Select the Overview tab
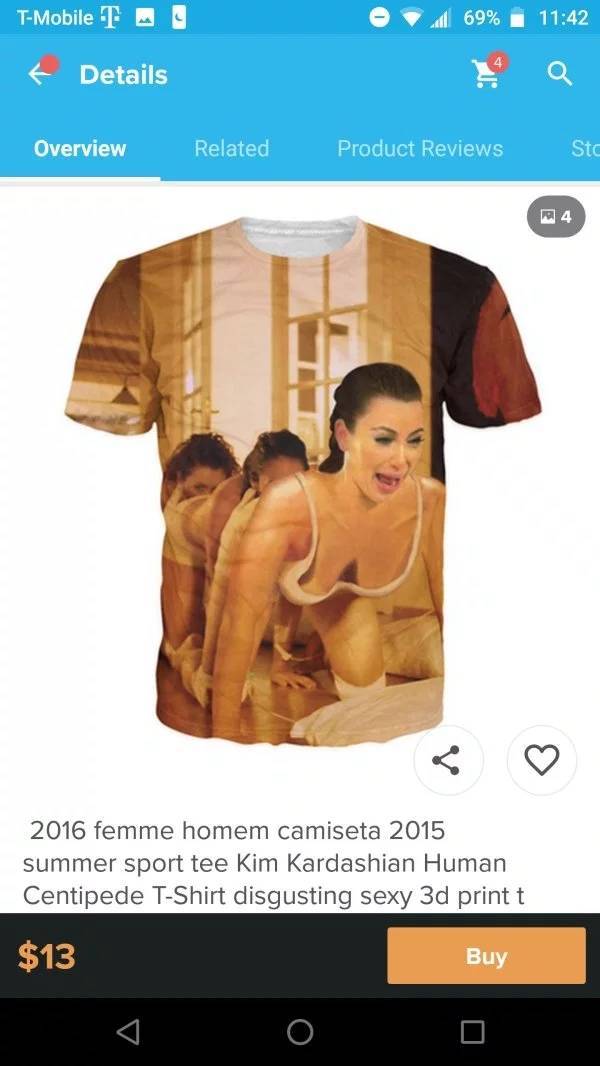 pyautogui.click(x=80, y=148)
